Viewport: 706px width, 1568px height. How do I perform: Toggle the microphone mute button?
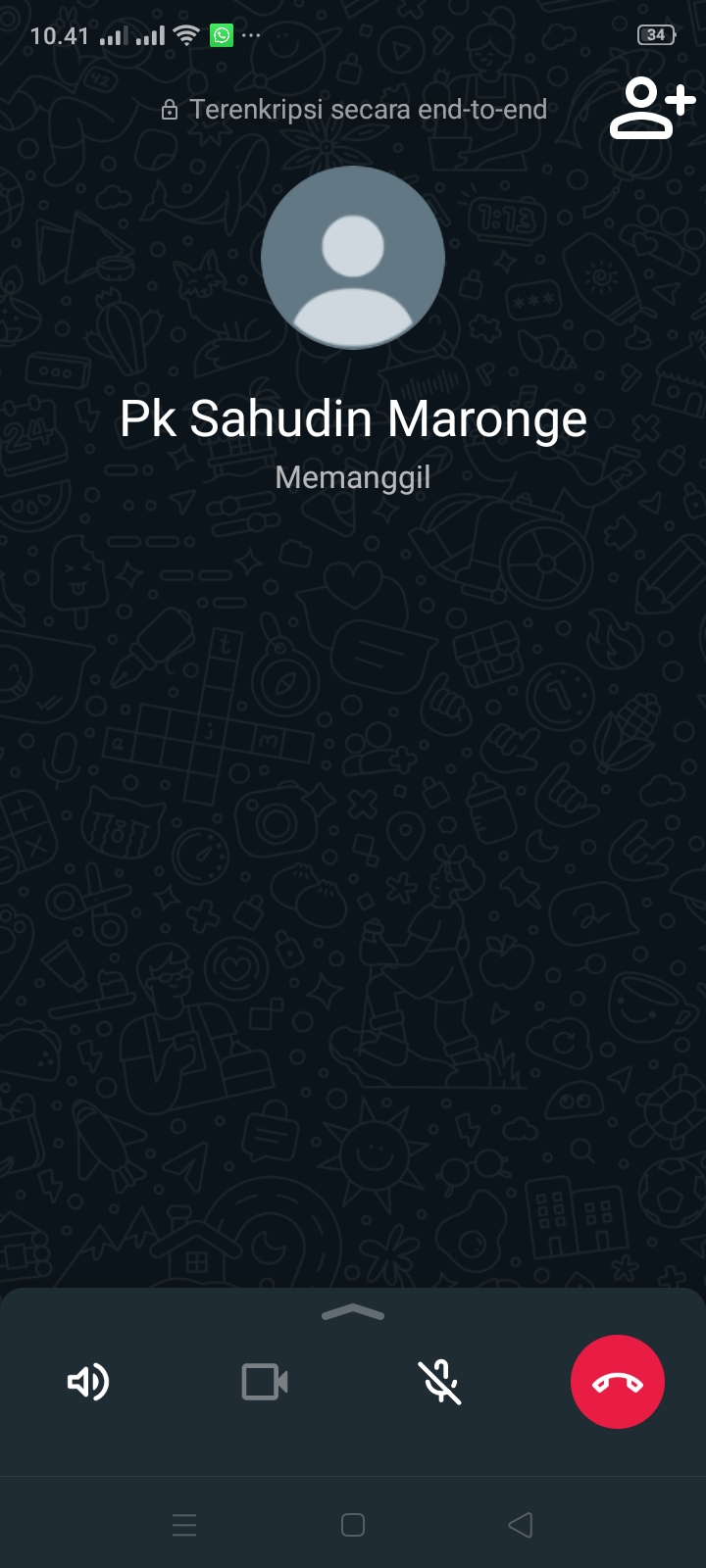click(x=441, y=1382)
